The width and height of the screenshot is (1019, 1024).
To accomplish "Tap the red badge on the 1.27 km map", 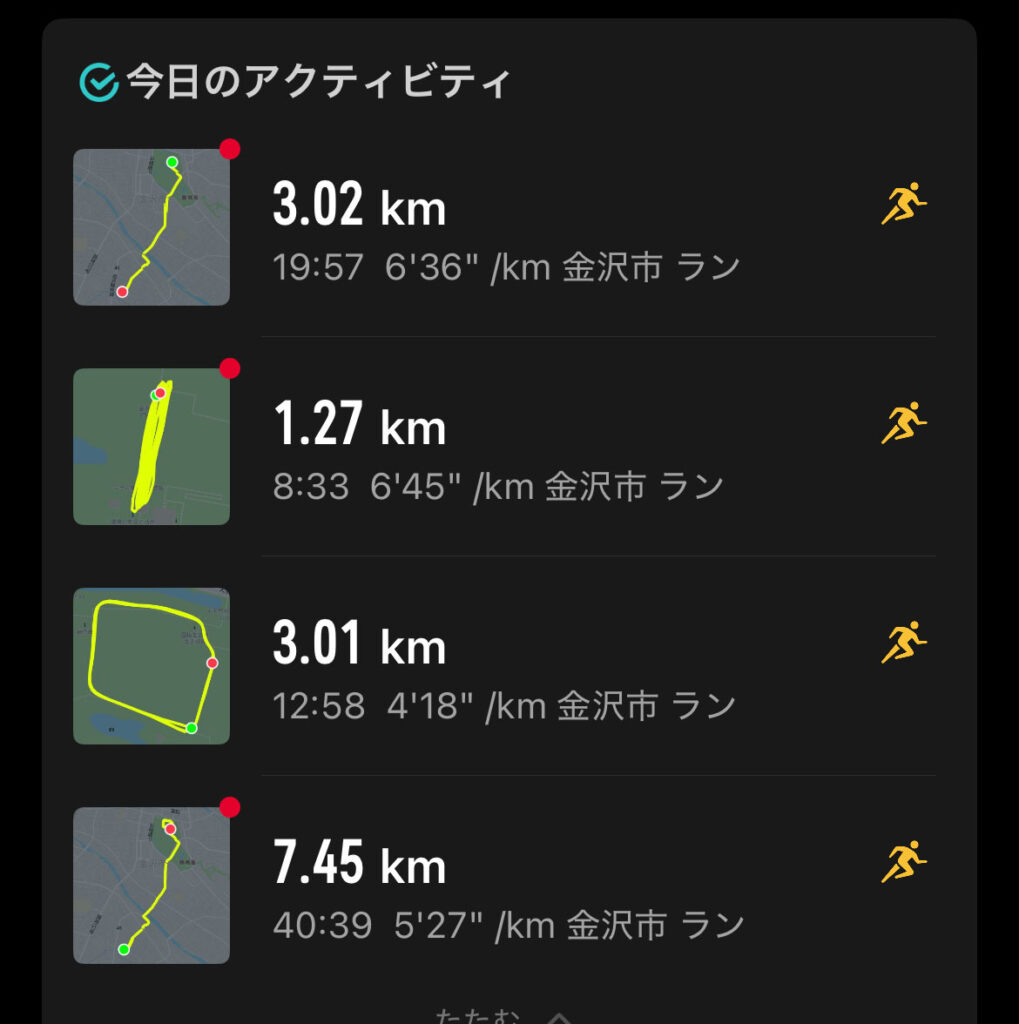I will coord(228,368).
